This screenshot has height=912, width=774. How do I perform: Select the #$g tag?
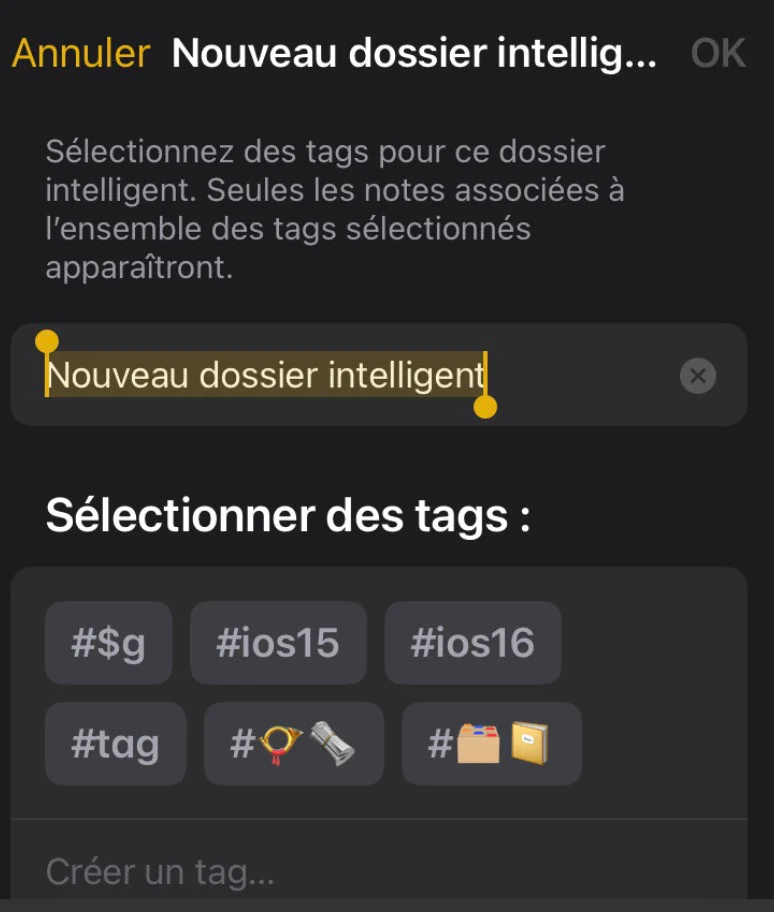tap(108, 643)
